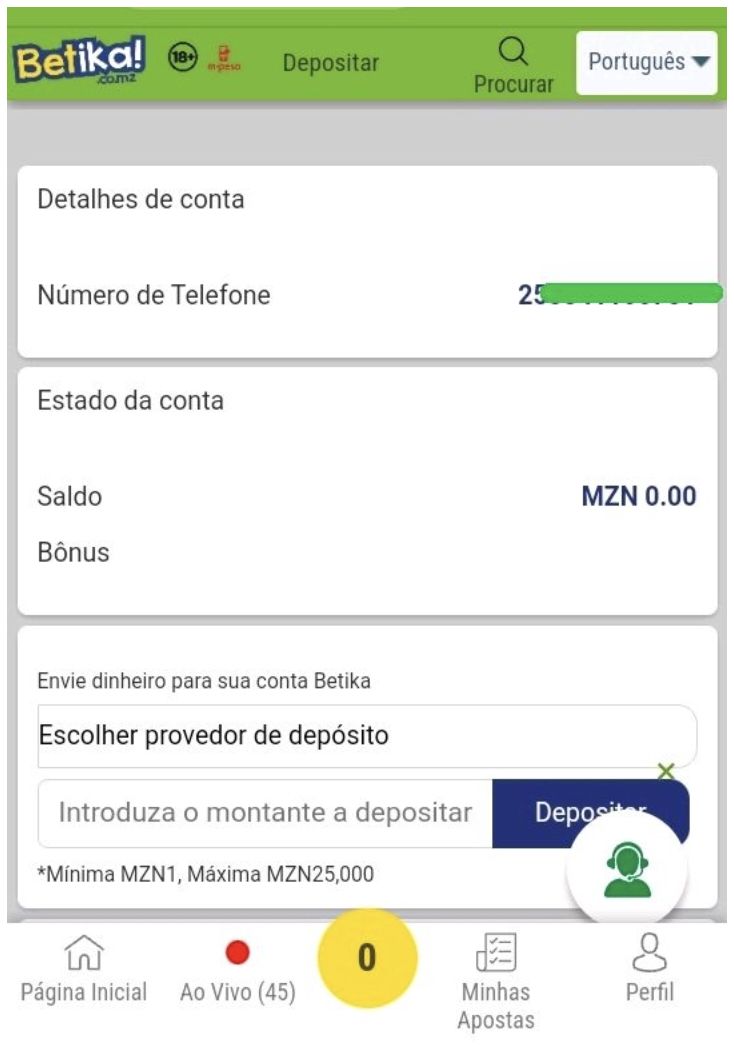Switch to Ao Vivo live games
Image resolution: width=734 pixels, height=1049 pixels.
tap(237, 969)
